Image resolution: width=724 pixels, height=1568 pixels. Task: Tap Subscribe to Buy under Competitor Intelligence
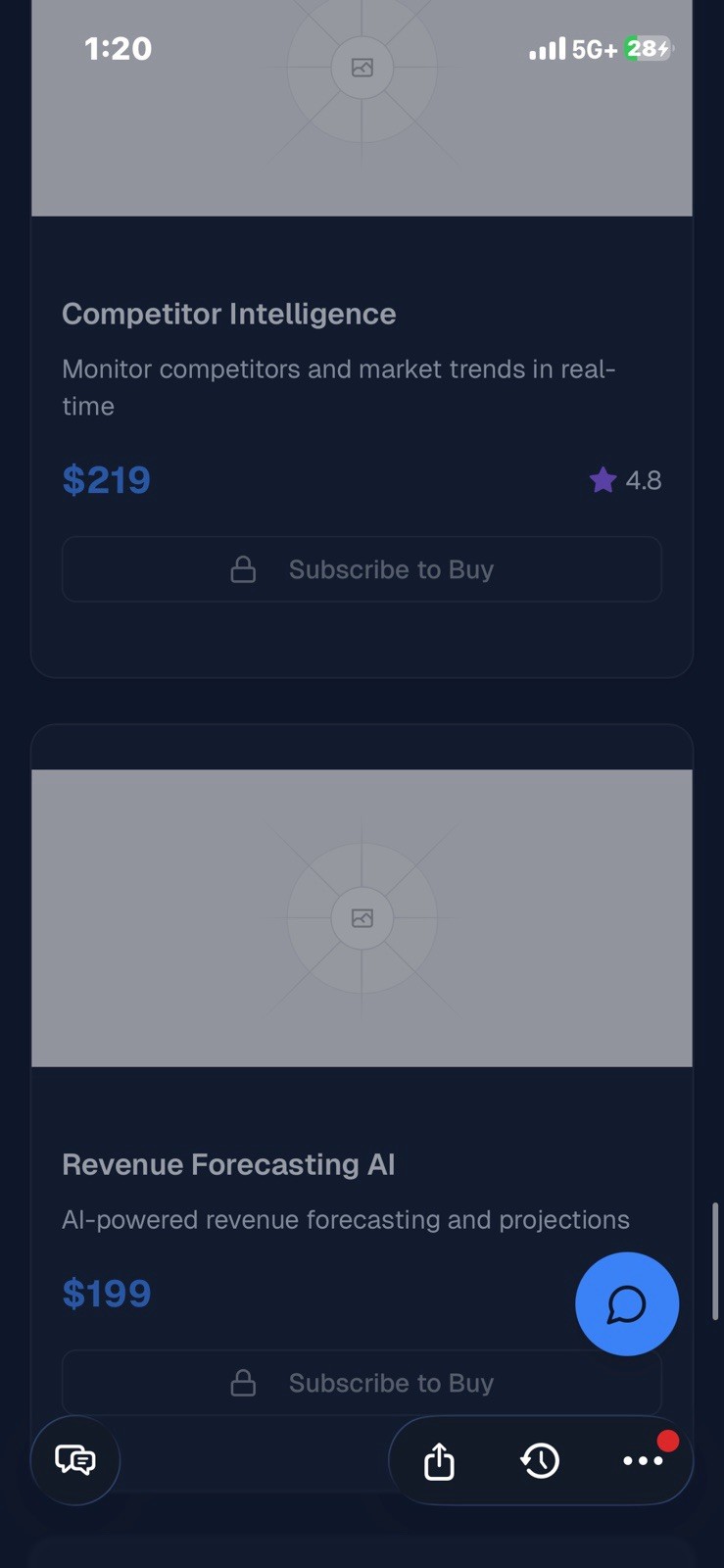(362, 569)
